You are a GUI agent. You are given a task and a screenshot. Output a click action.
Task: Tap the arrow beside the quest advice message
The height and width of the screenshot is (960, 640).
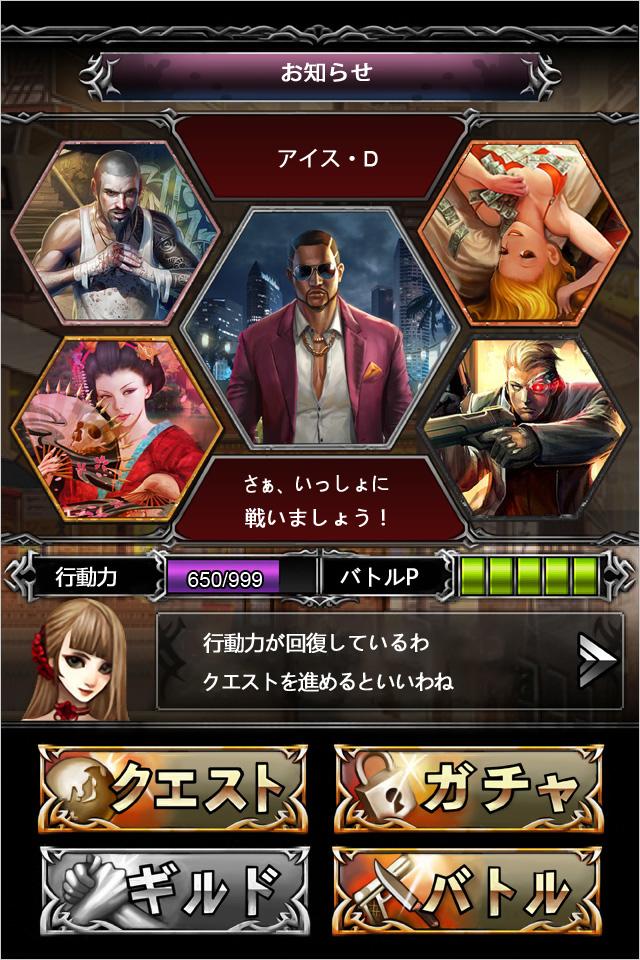(x=595, y=660)
